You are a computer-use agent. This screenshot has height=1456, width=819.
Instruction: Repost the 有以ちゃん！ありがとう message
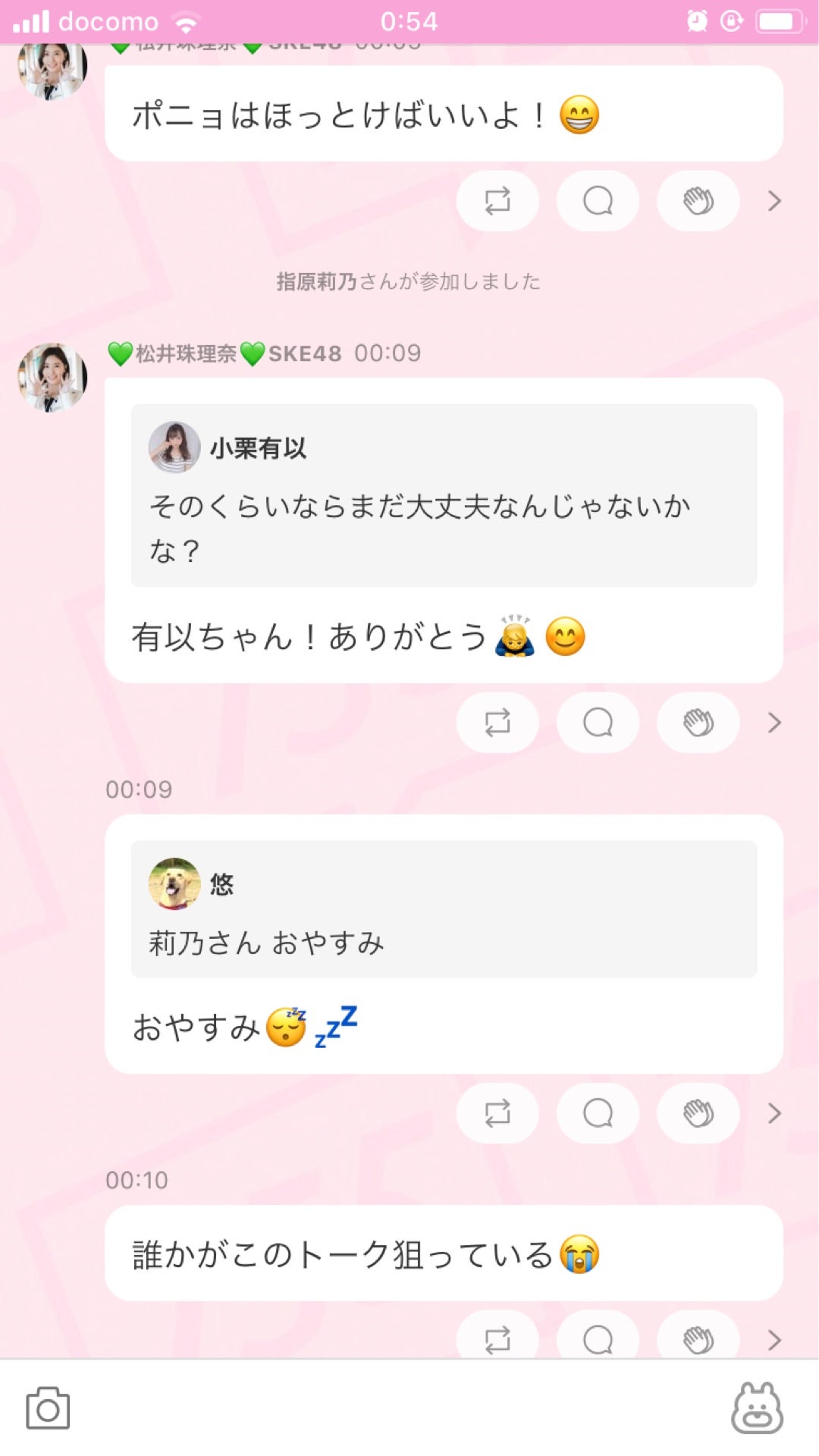click(x=497, y=723)
